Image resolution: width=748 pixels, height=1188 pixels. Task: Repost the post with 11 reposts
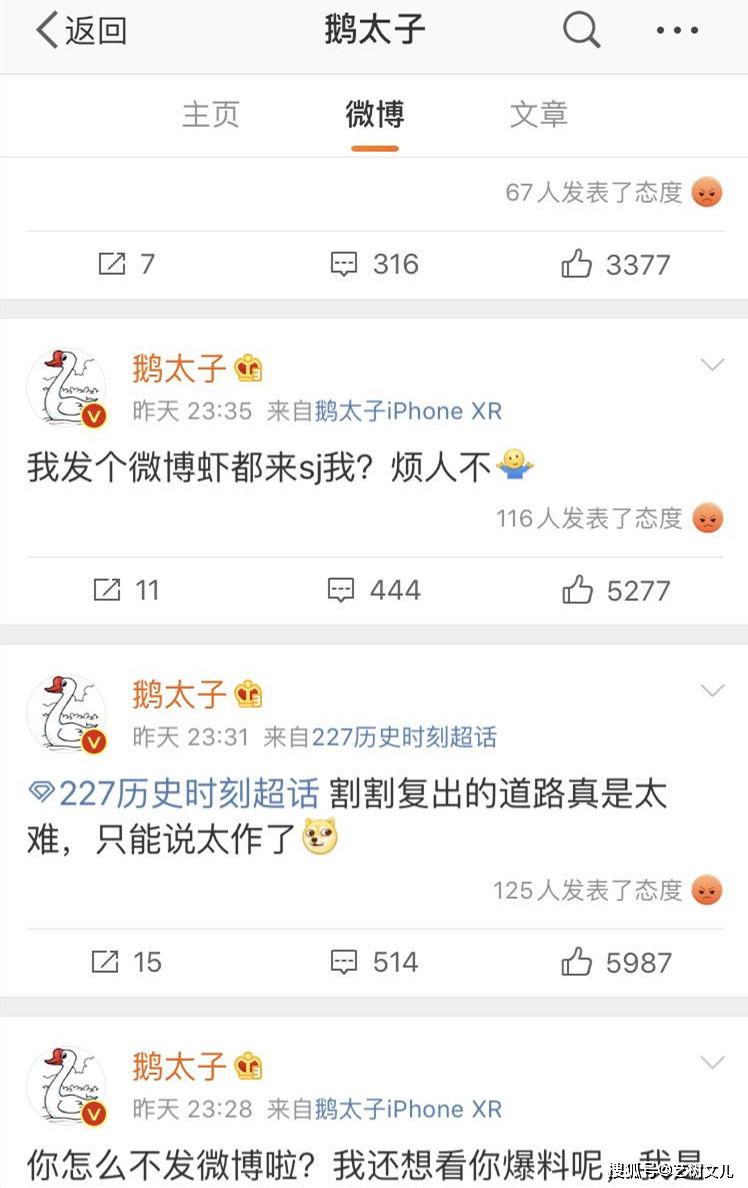[126, 591]
